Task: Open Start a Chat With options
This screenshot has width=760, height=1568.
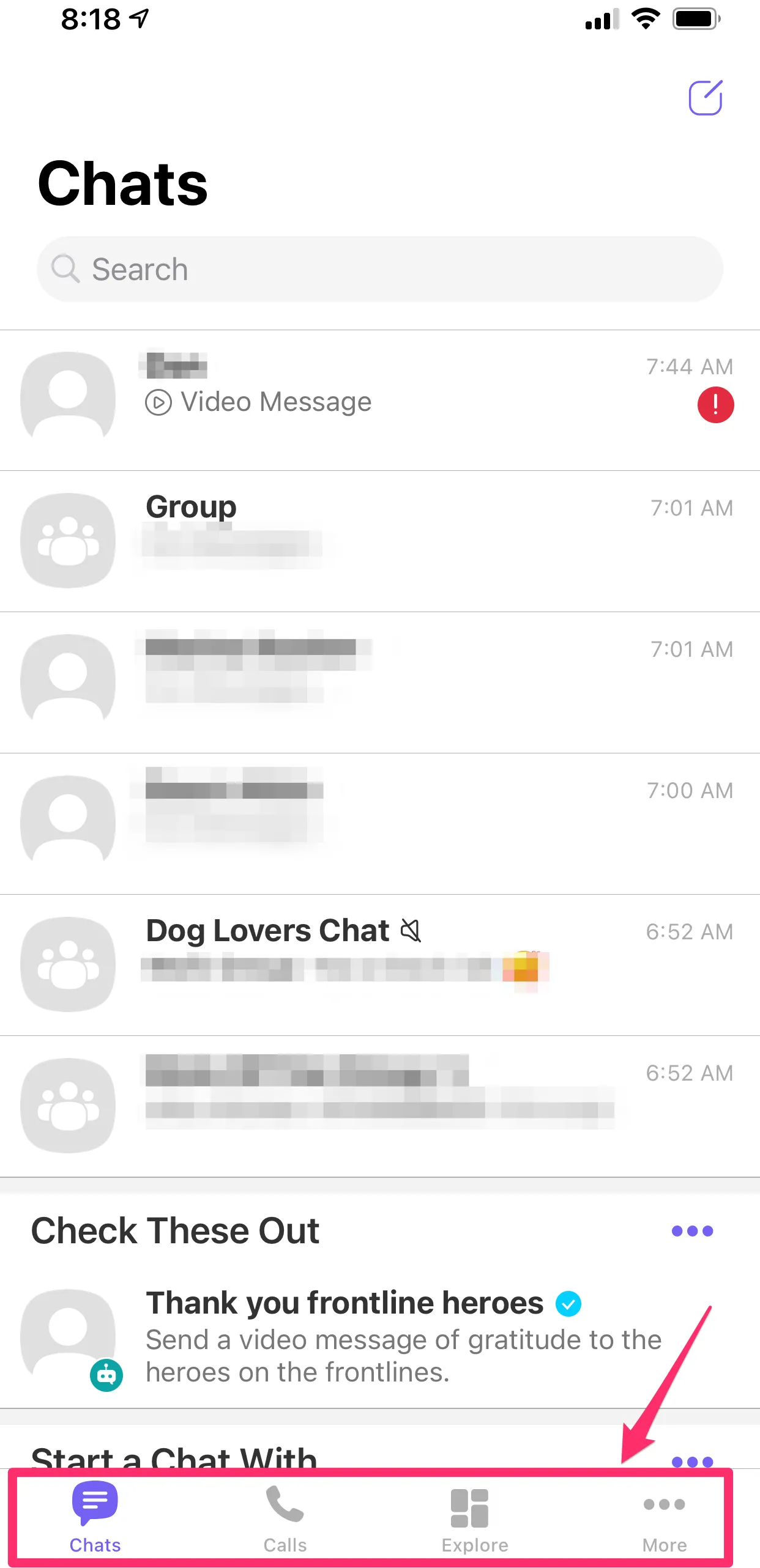Action: tap(692, 1462)
